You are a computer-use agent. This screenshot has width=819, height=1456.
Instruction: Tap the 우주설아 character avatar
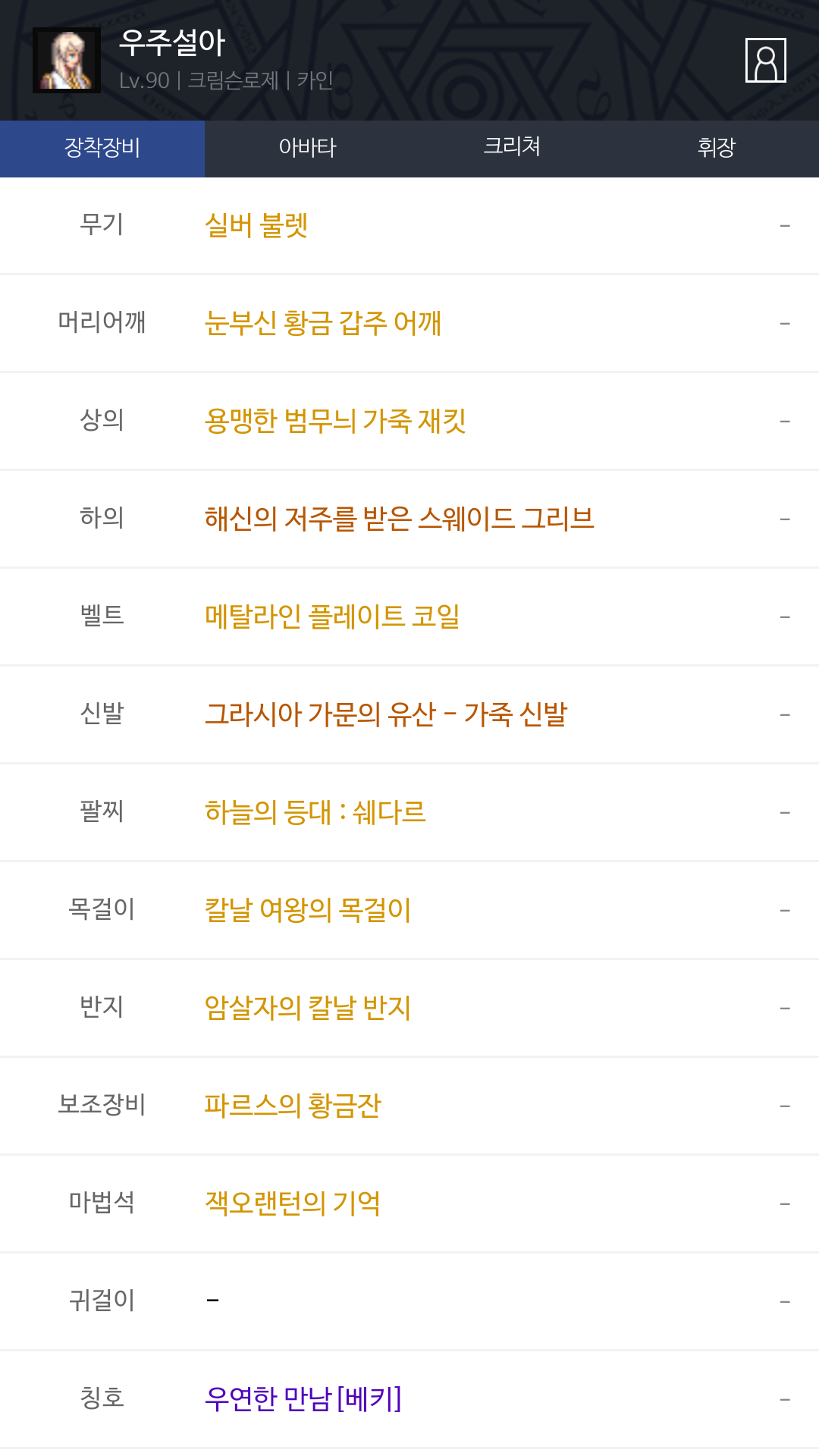67,60
